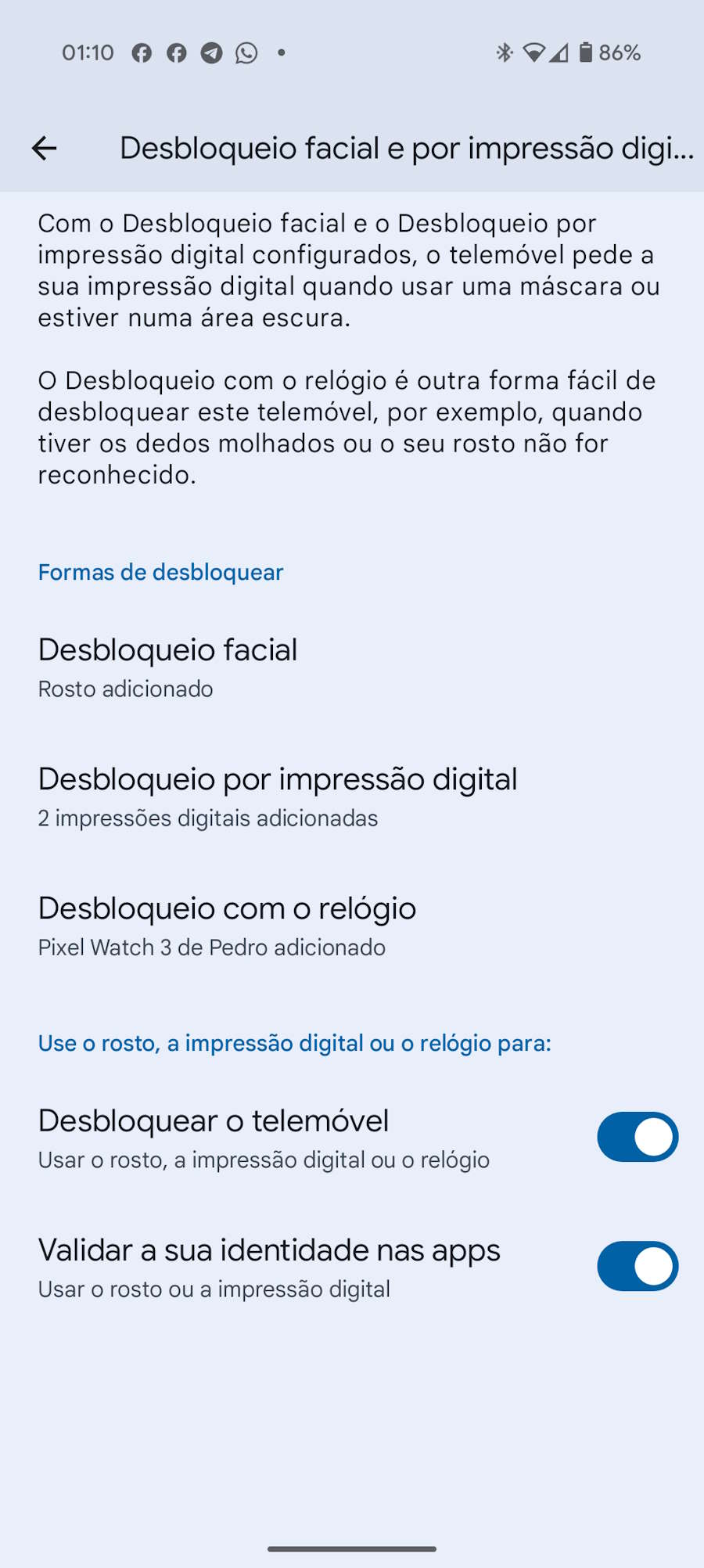Open Desbloqueio por impressão digital
The height and width of the screenshot is (1568, 704).
(x=278, y=796)
